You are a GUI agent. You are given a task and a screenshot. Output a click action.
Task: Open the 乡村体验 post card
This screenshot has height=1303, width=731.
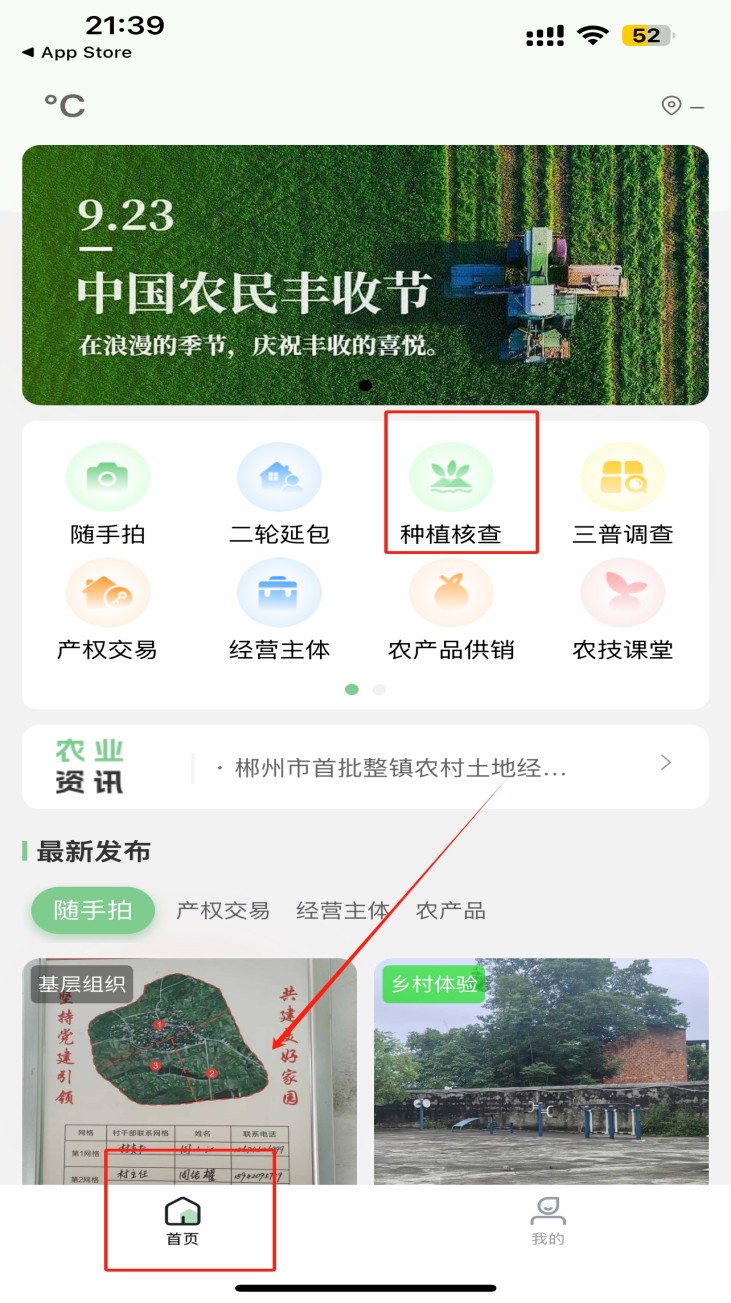[x=541, y=1070]
